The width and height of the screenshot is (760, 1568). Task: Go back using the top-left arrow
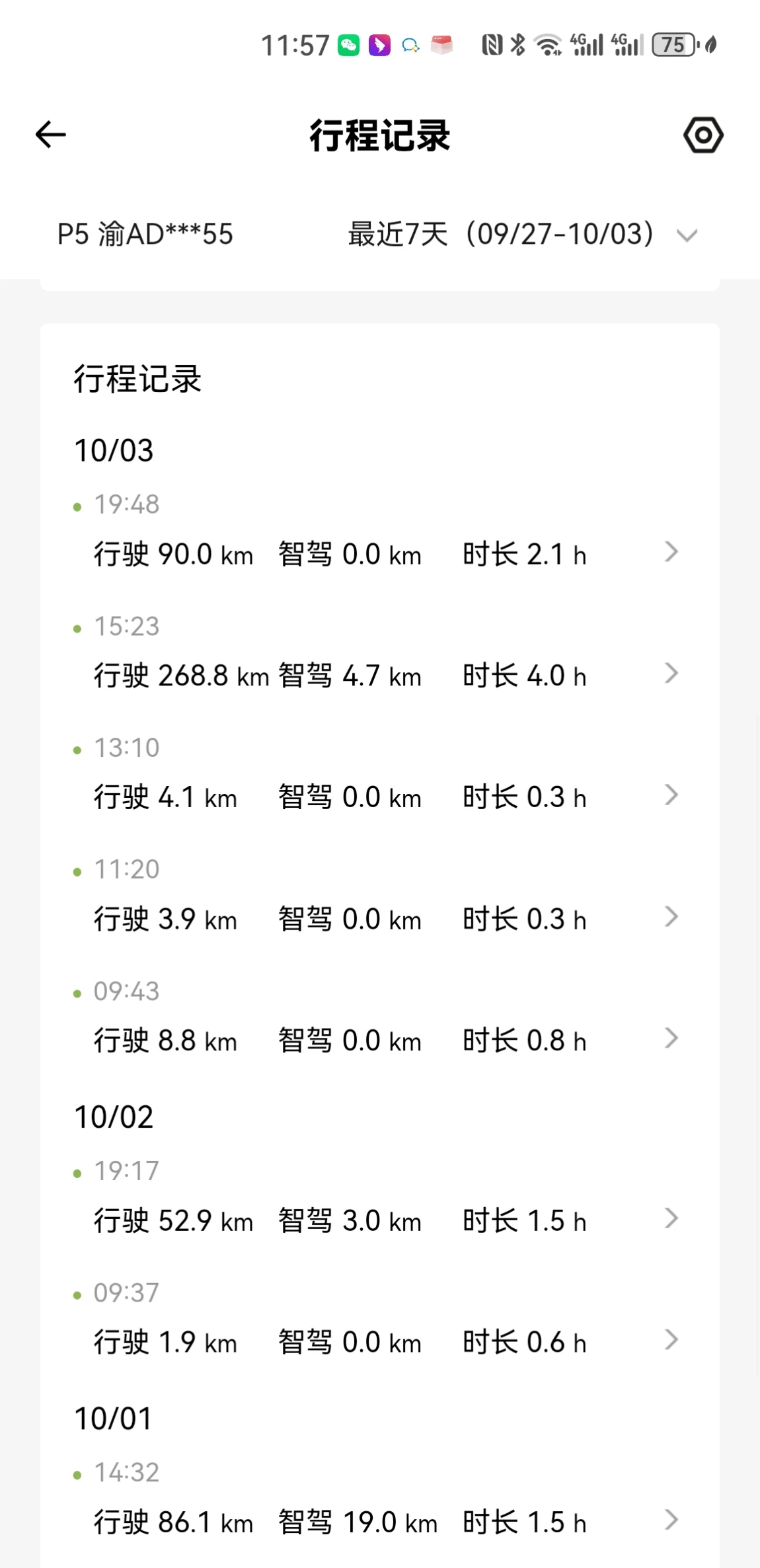(51, 135)
